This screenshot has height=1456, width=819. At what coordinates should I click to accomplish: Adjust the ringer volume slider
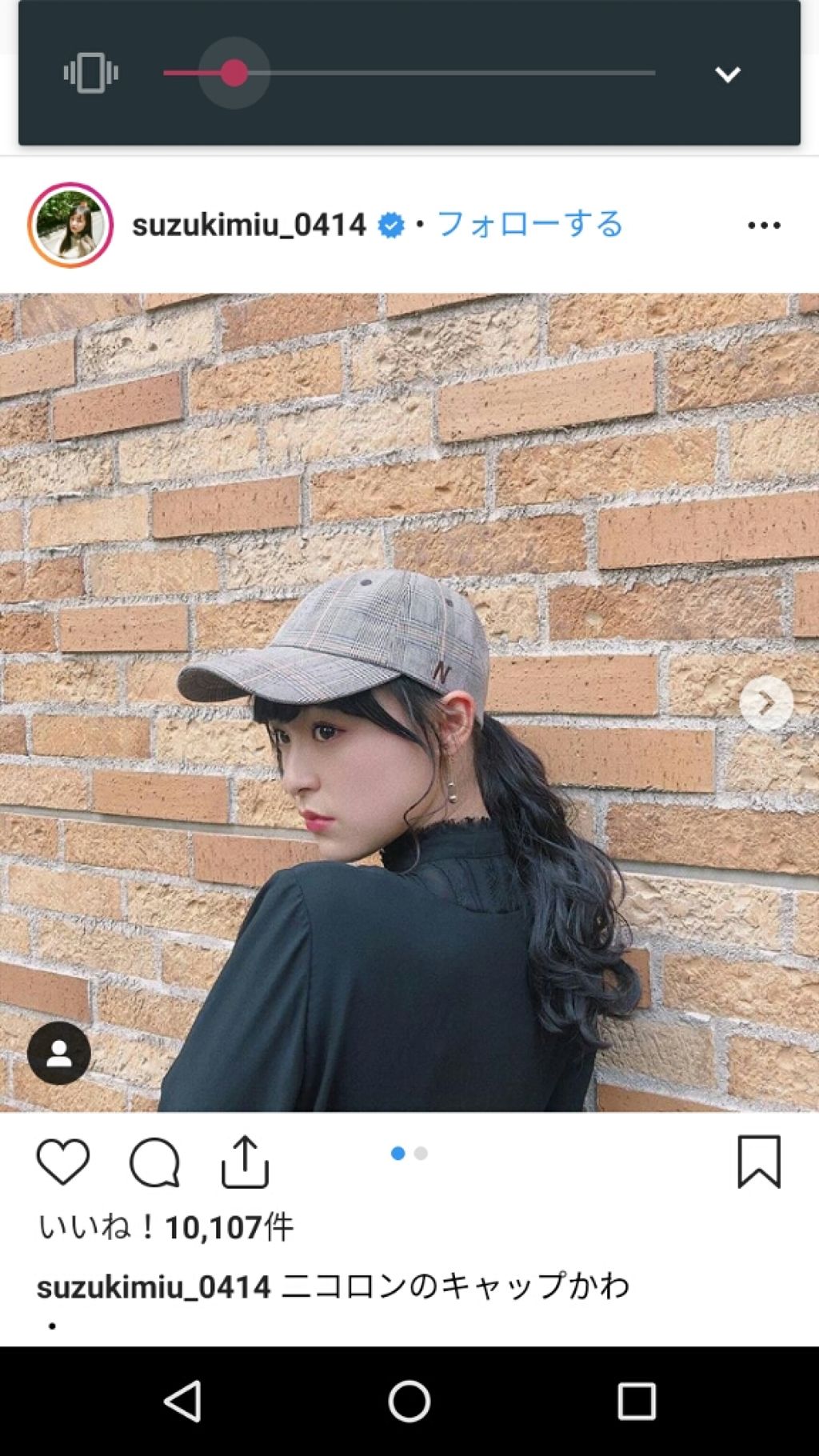234,74
